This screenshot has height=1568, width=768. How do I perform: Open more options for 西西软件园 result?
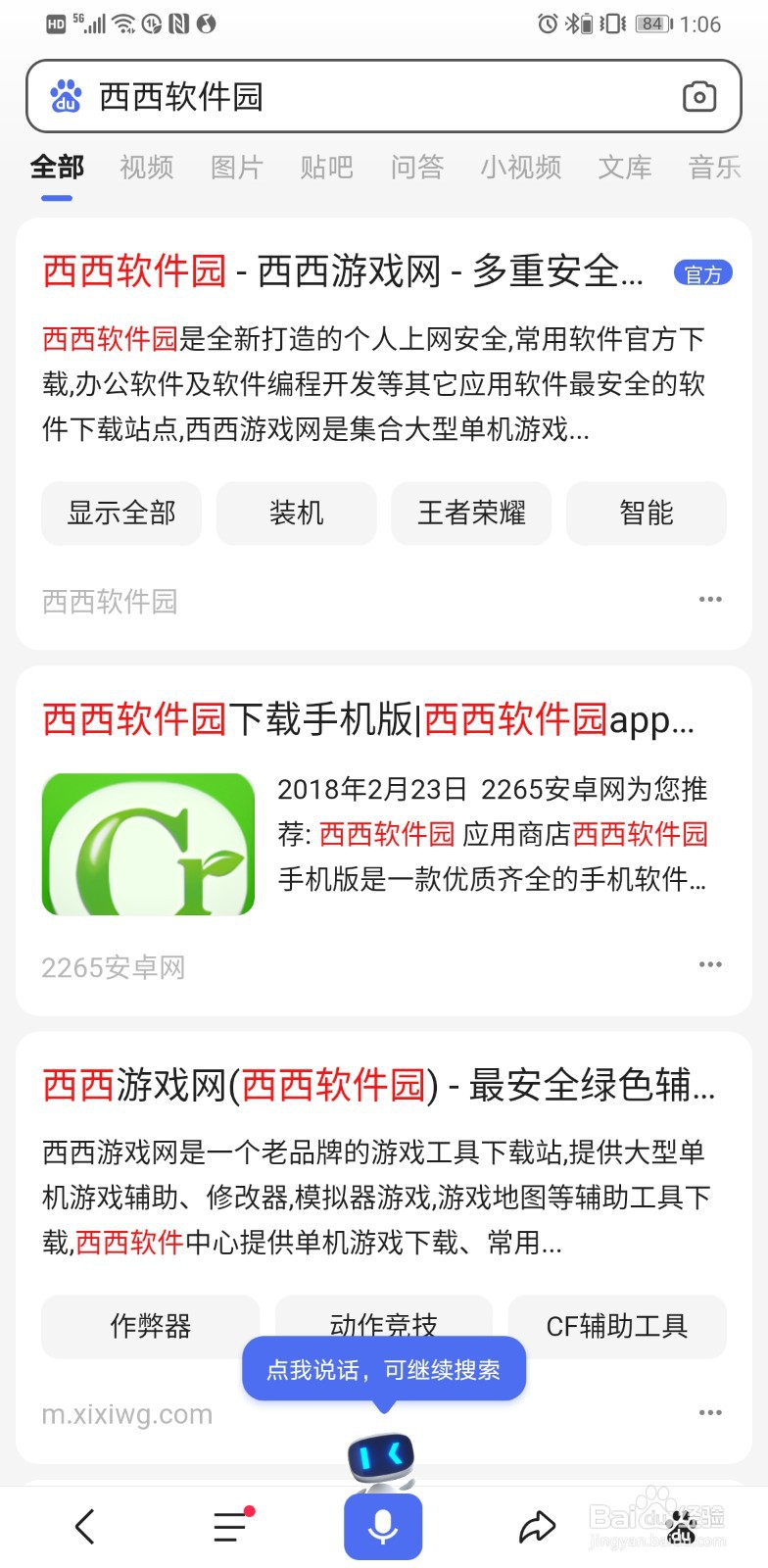(709, 599)
